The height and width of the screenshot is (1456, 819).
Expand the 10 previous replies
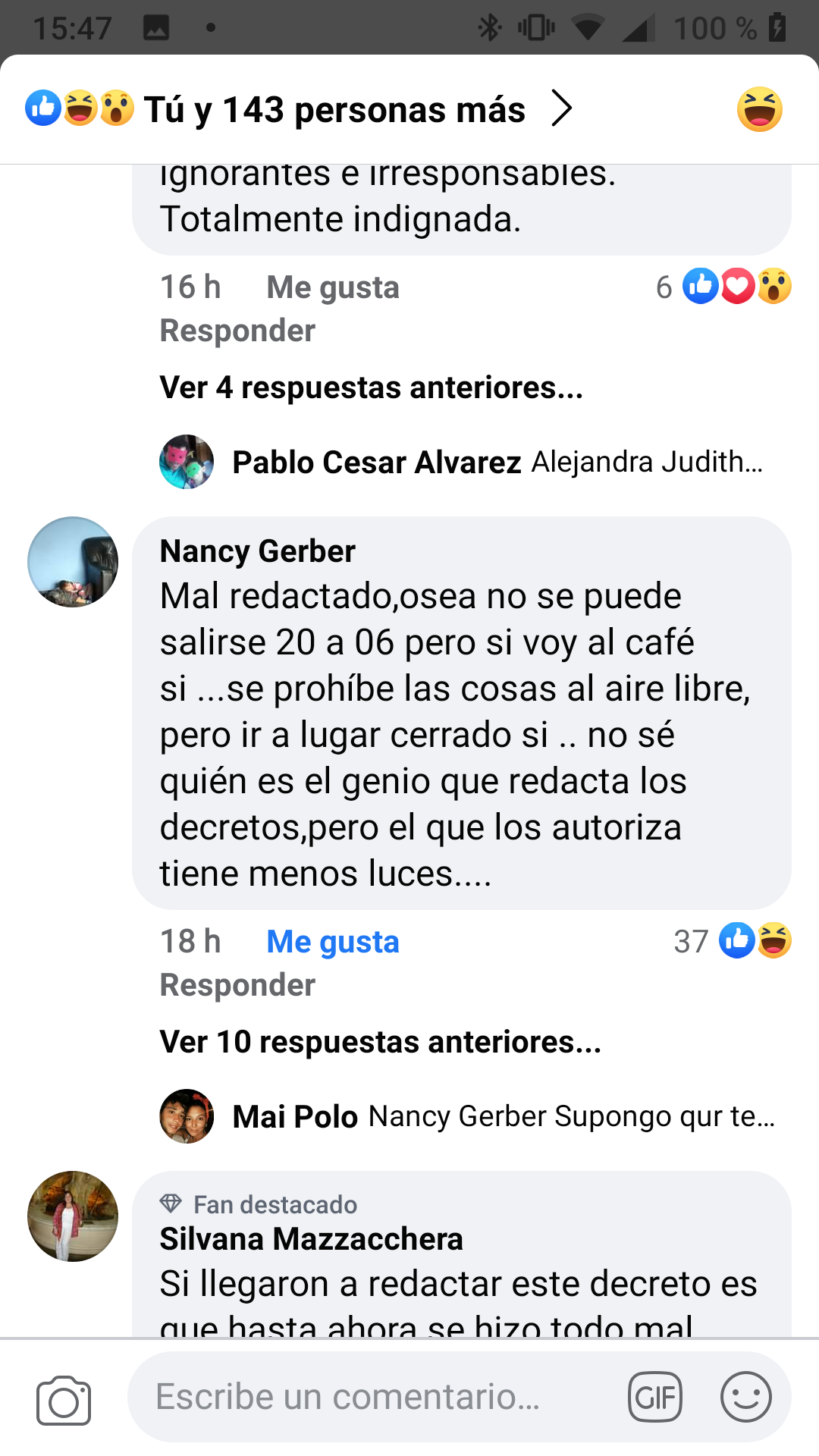pyautogui.click(x=381, y=1042)
